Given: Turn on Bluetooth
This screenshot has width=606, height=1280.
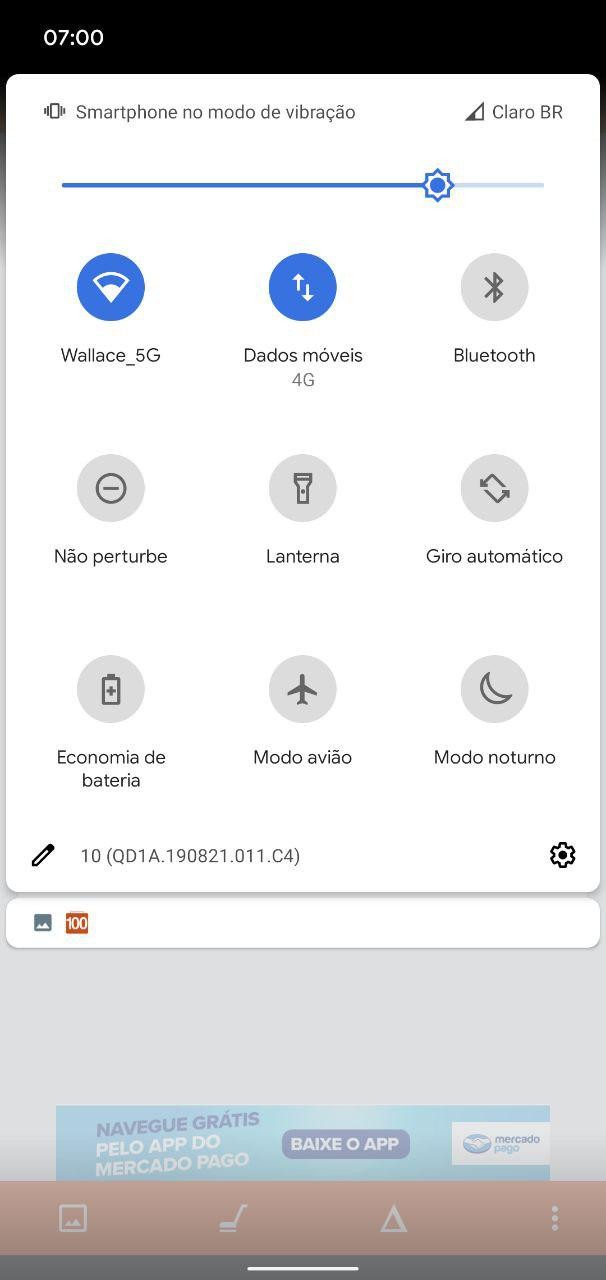Looking at the screenshot, I should point(494,287).
